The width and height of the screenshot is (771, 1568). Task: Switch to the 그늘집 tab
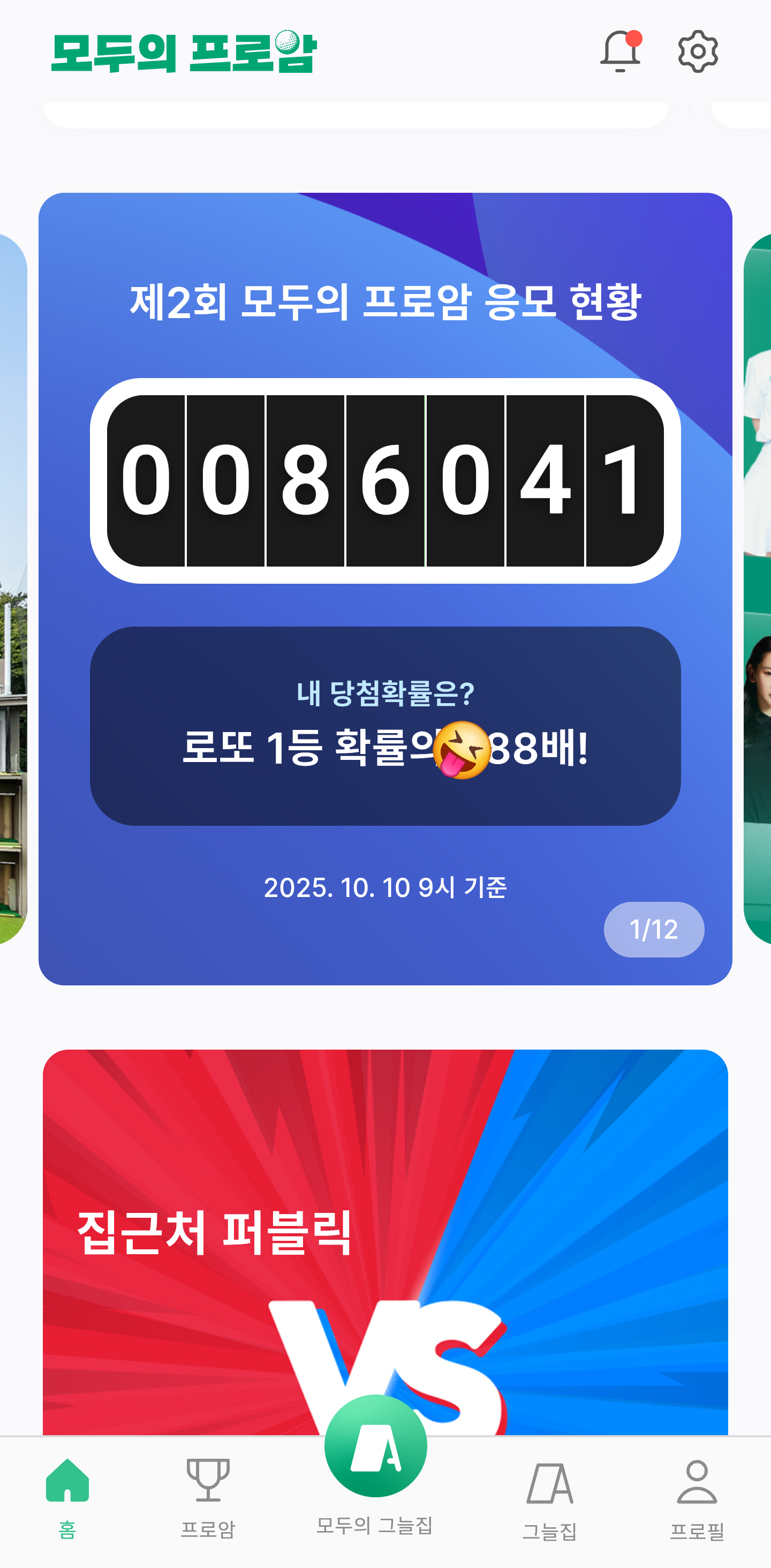pyautogui.click(x=549, y=1498)
